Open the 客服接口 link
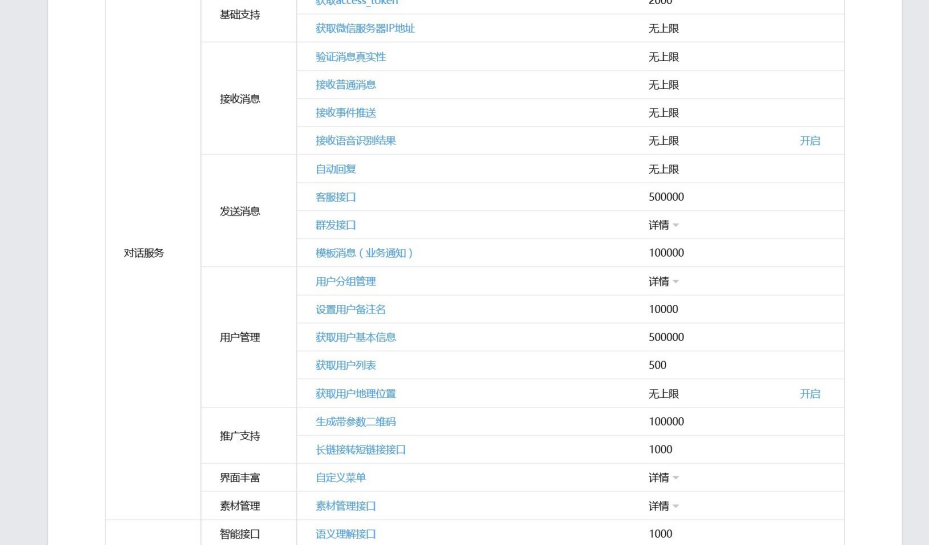This screenshot has width=929, height=545. (335, 197)
